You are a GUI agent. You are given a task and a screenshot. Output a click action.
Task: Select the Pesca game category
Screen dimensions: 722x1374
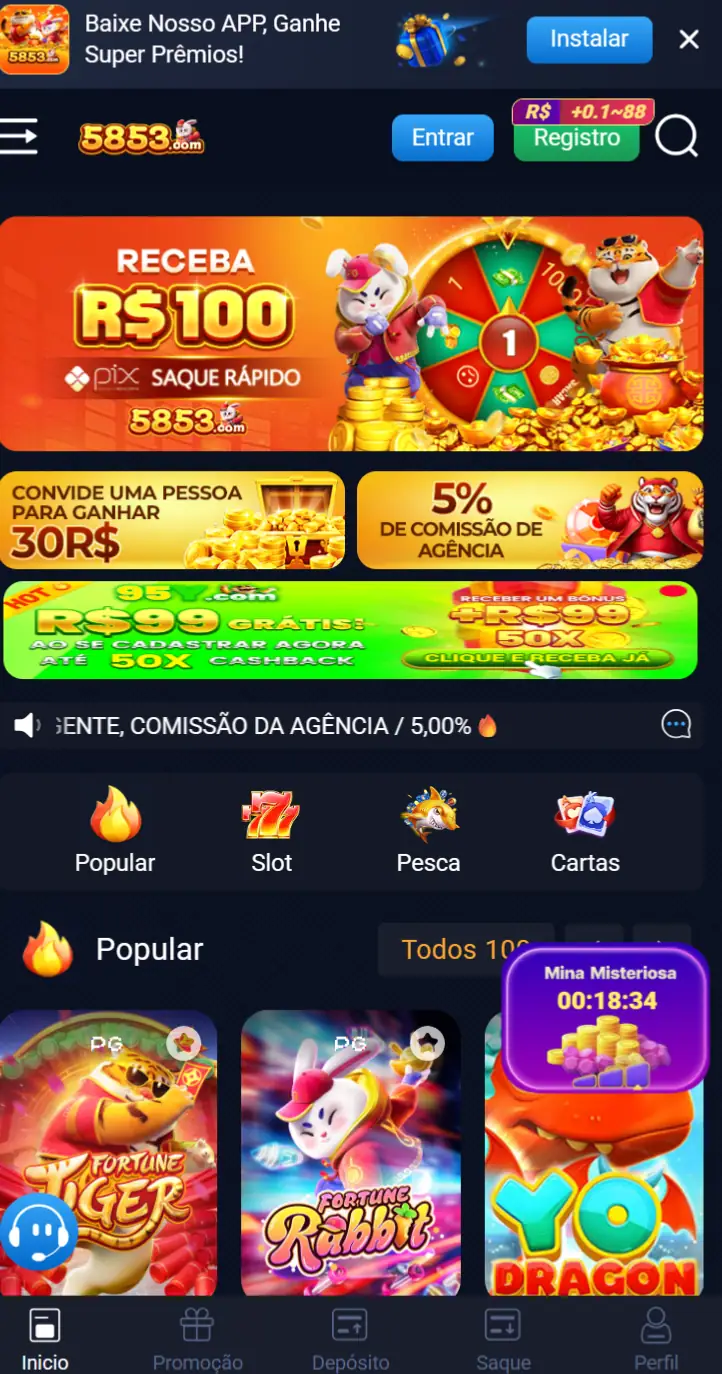[x=428, y=831]
